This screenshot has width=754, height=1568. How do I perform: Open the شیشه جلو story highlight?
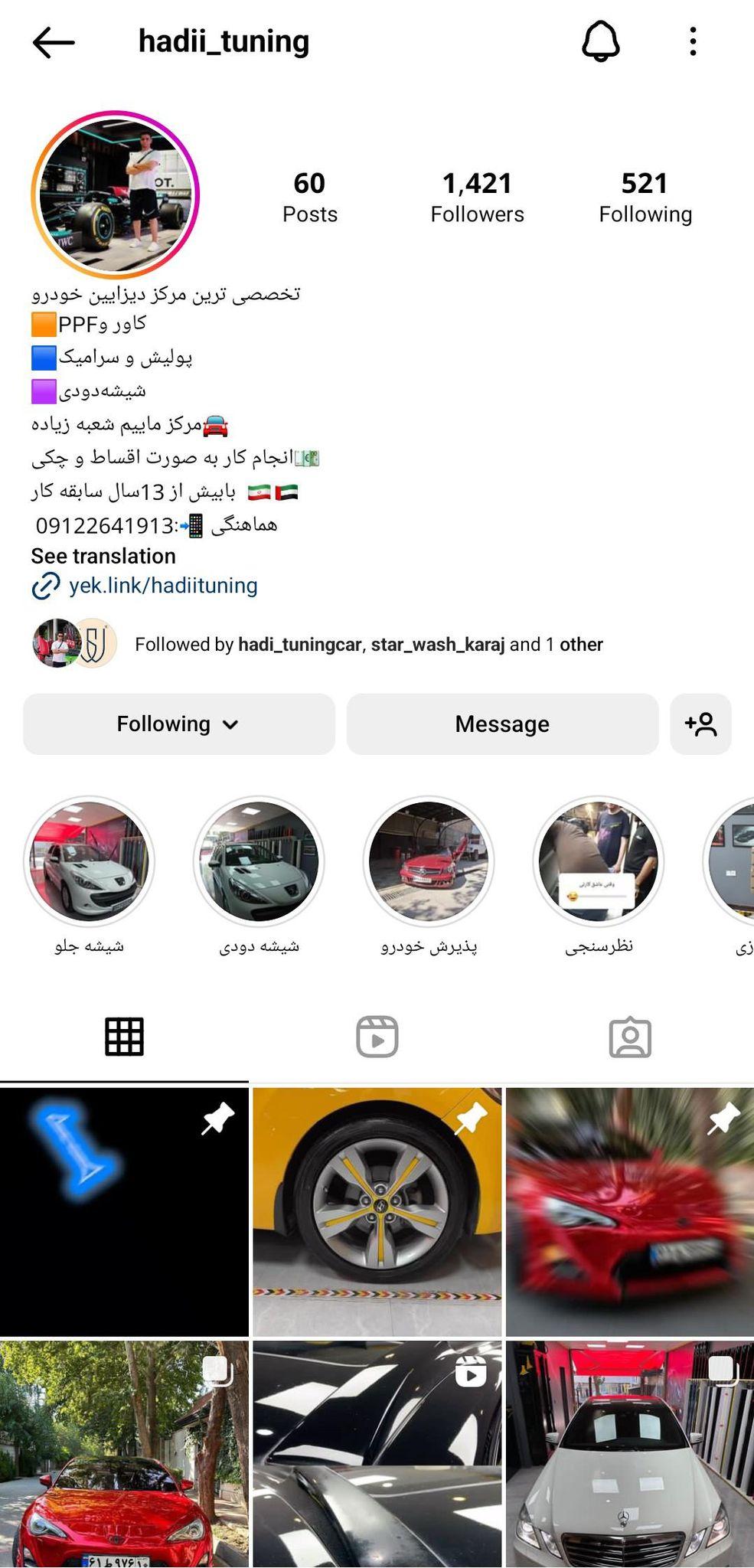pos(89,861)
